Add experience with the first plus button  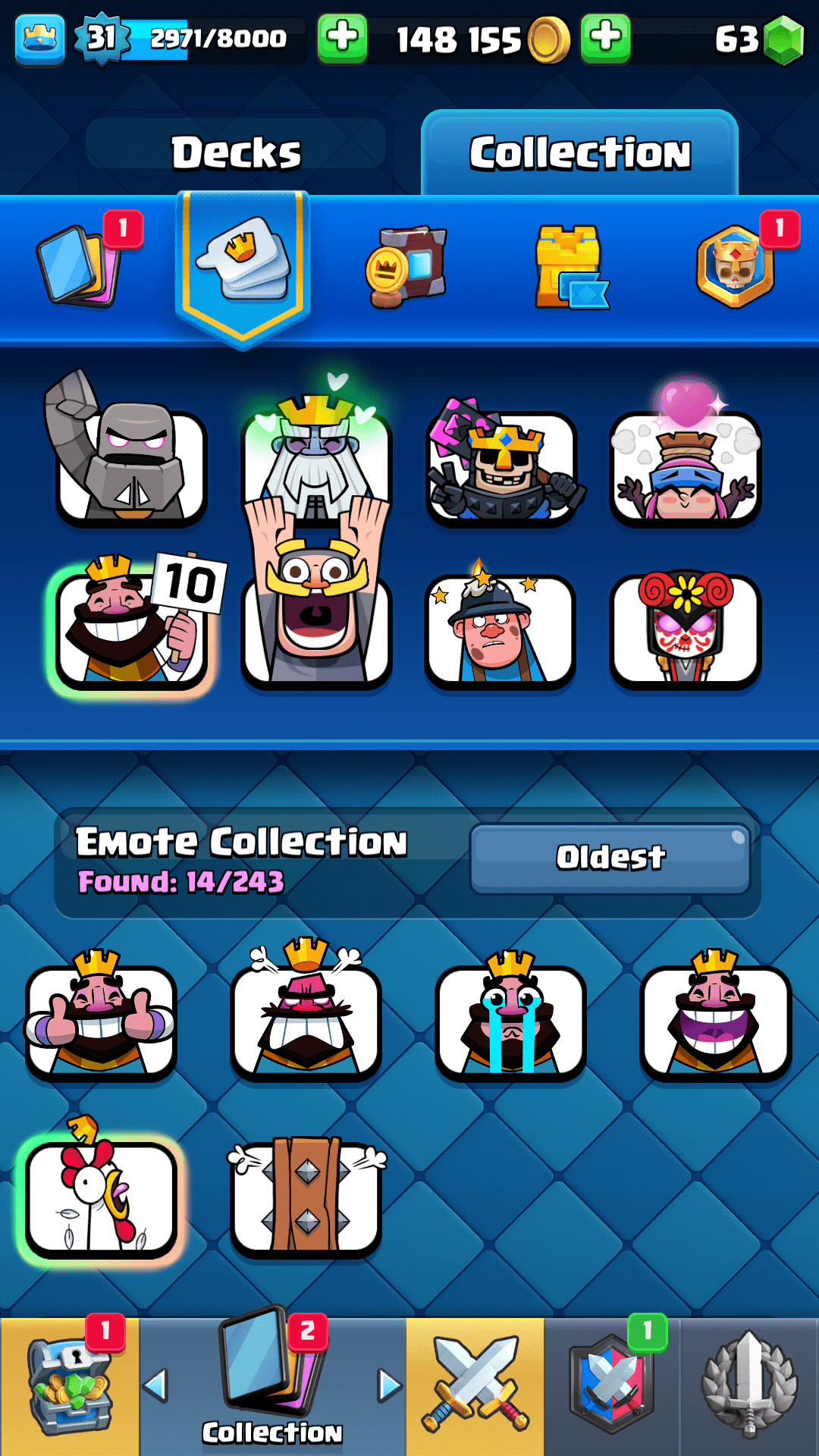point(342,38)
